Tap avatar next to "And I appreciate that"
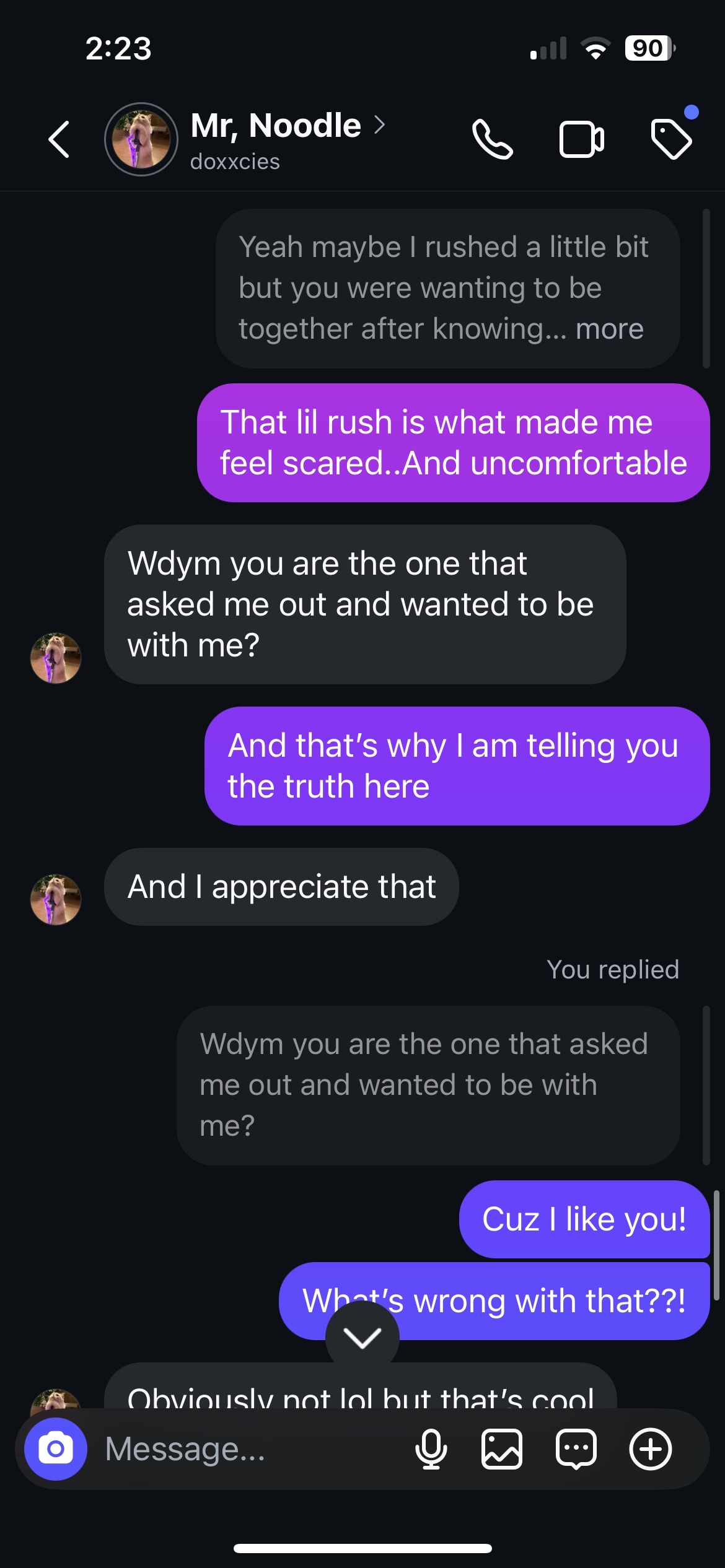Screen dimensions: 725x1568 coord(56,899)
